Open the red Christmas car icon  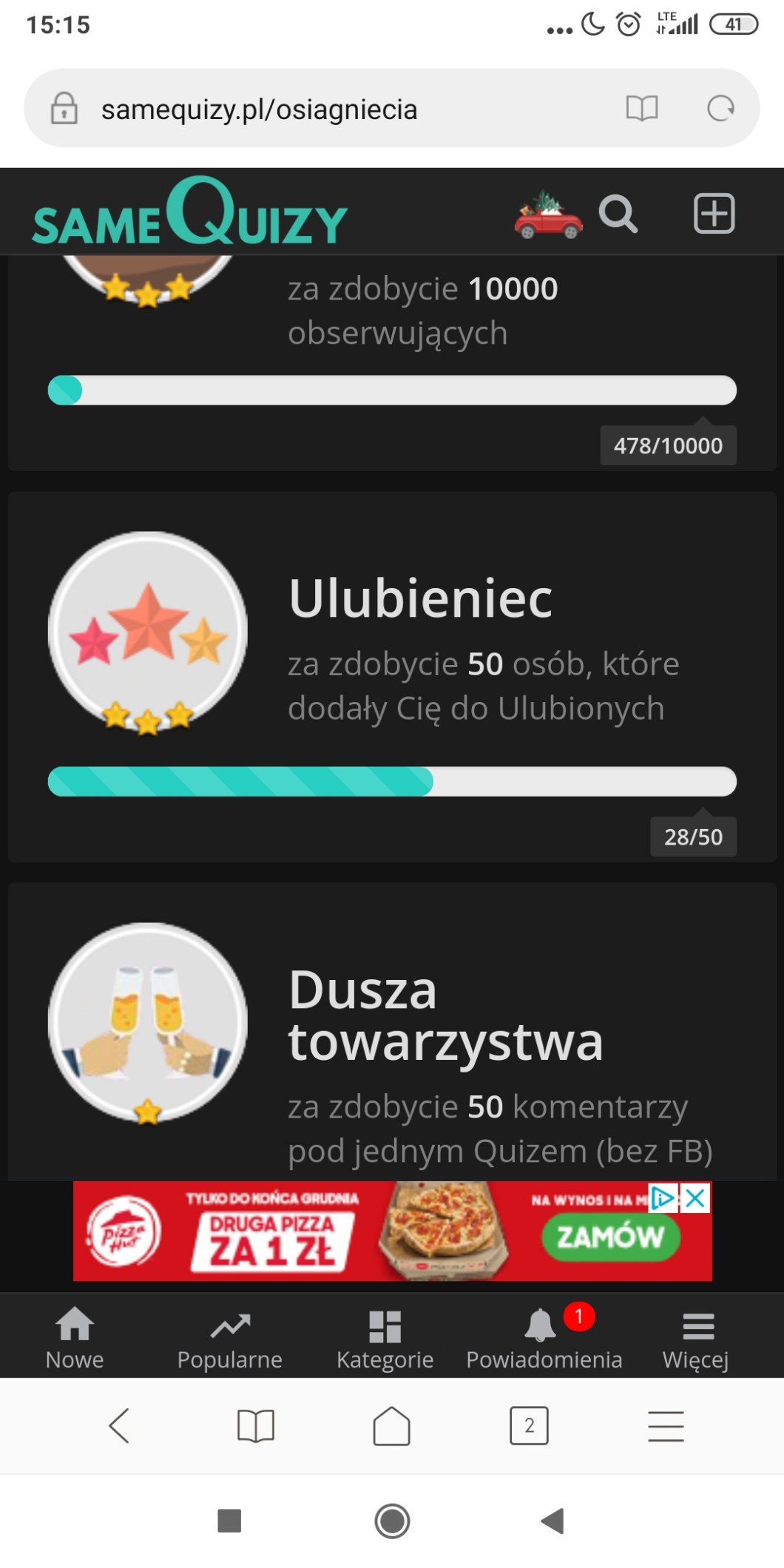tap(548, 215)
